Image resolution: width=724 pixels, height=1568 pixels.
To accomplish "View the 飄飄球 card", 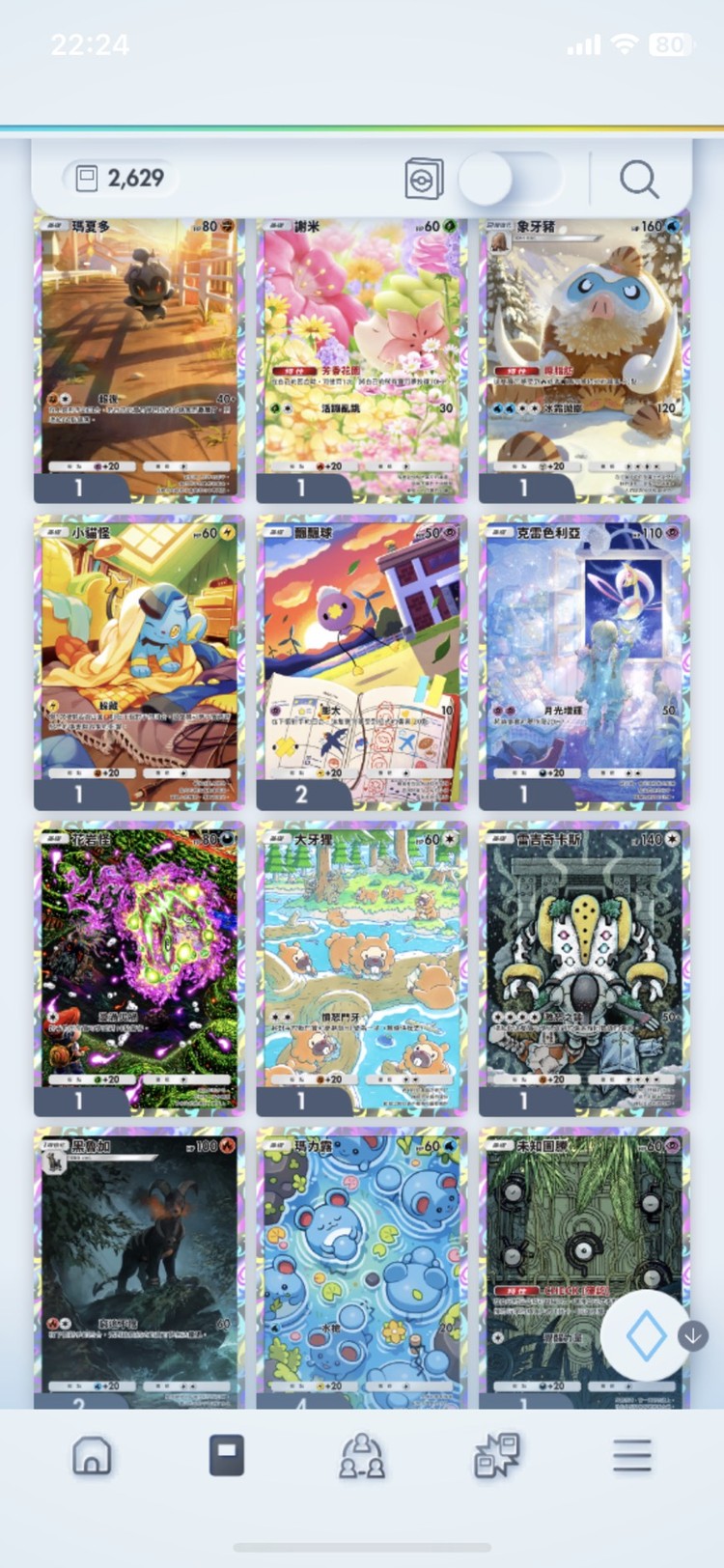I will pos(361,661).
